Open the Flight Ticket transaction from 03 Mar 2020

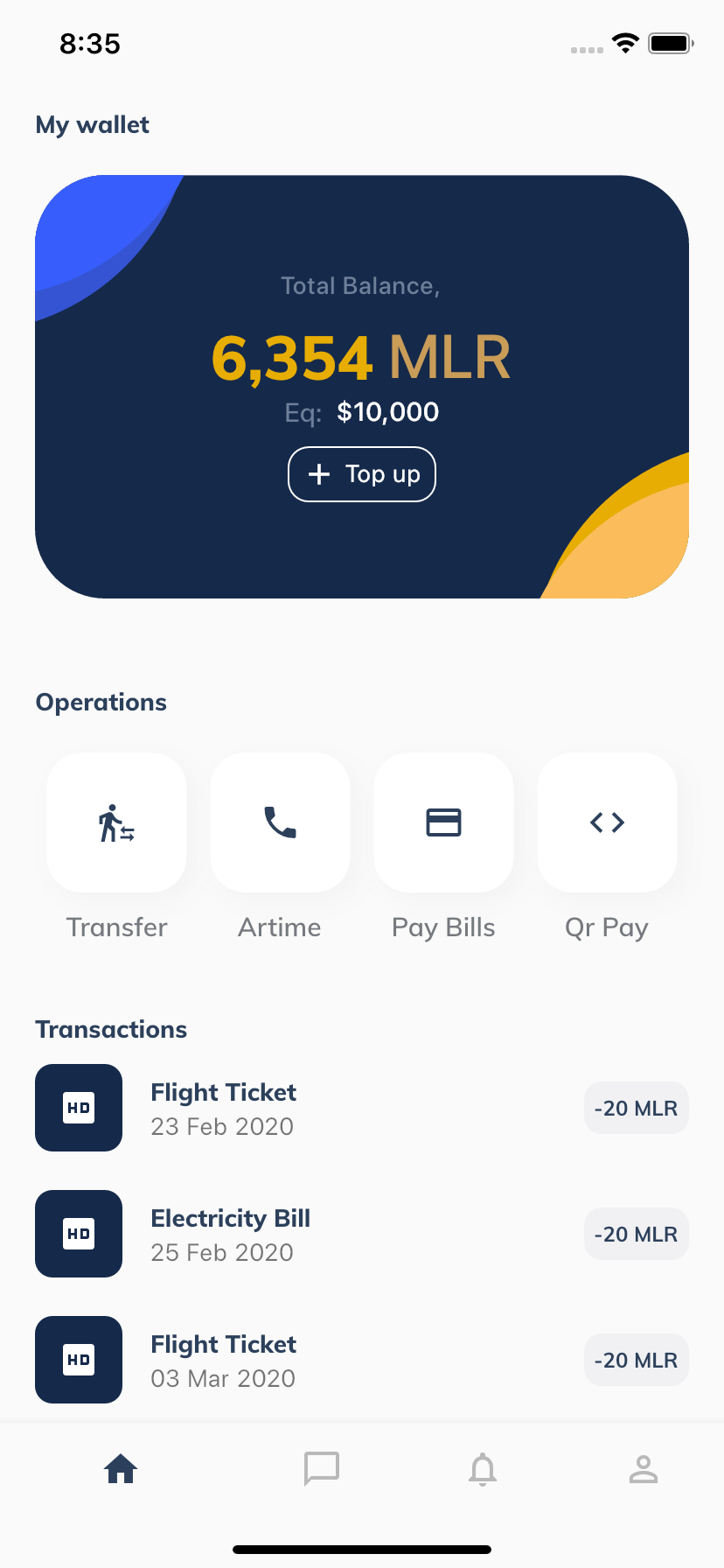223,1360
